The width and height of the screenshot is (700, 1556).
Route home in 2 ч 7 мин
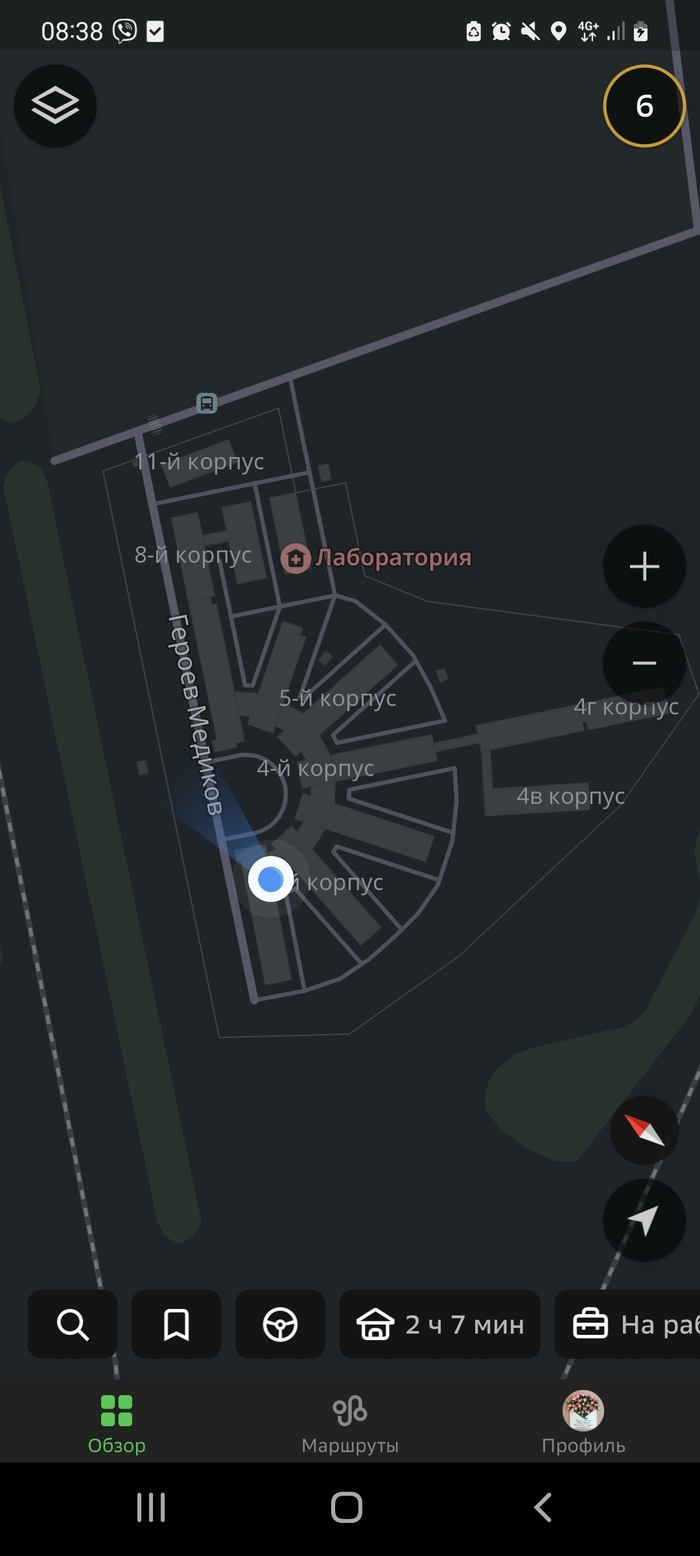pos(440,1324)
